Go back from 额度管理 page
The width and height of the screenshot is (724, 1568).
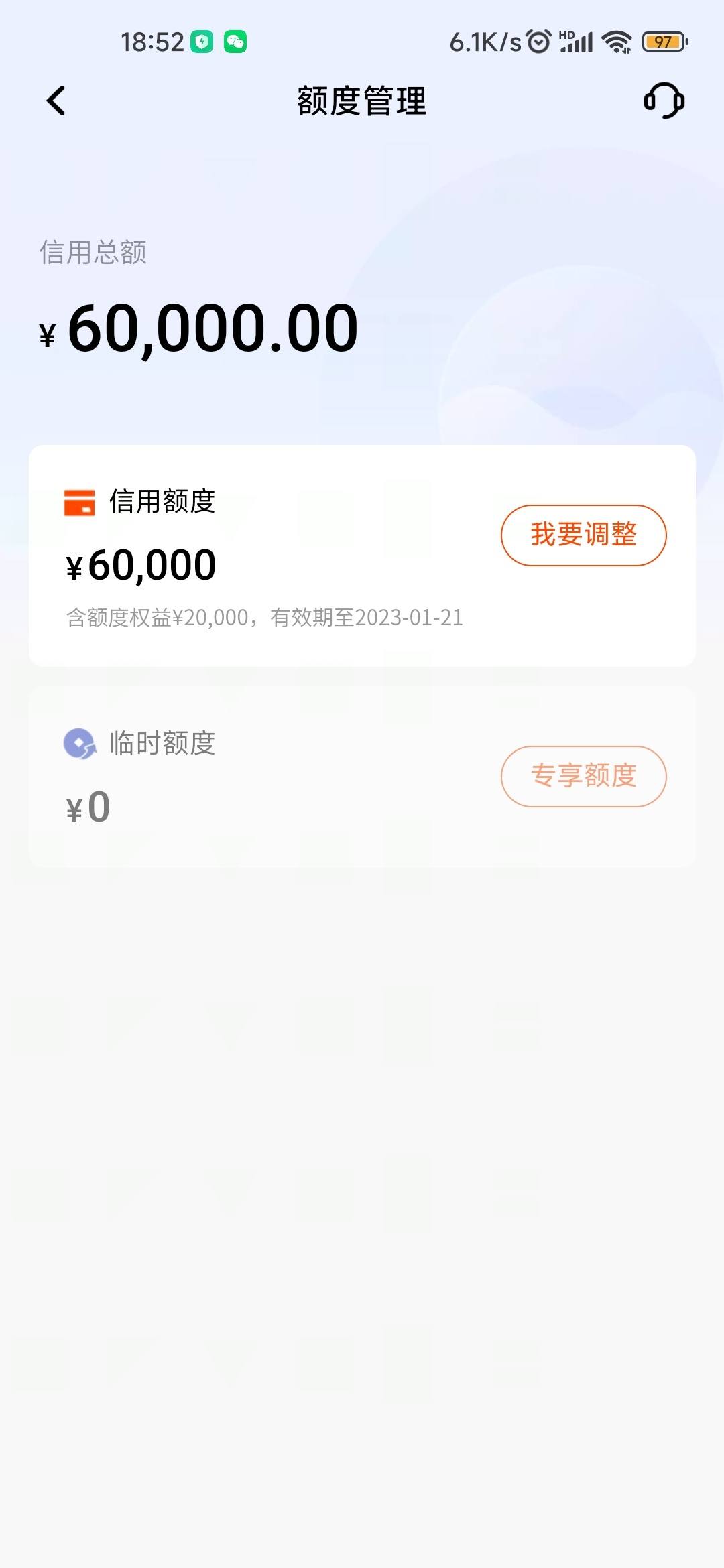(x=56, y=101)
